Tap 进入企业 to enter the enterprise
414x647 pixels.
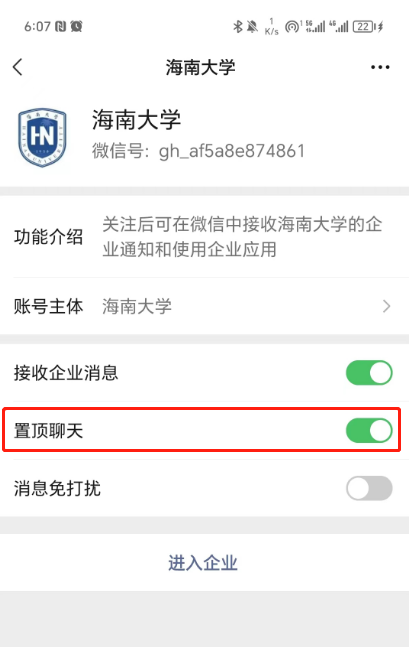pos(203,563)
